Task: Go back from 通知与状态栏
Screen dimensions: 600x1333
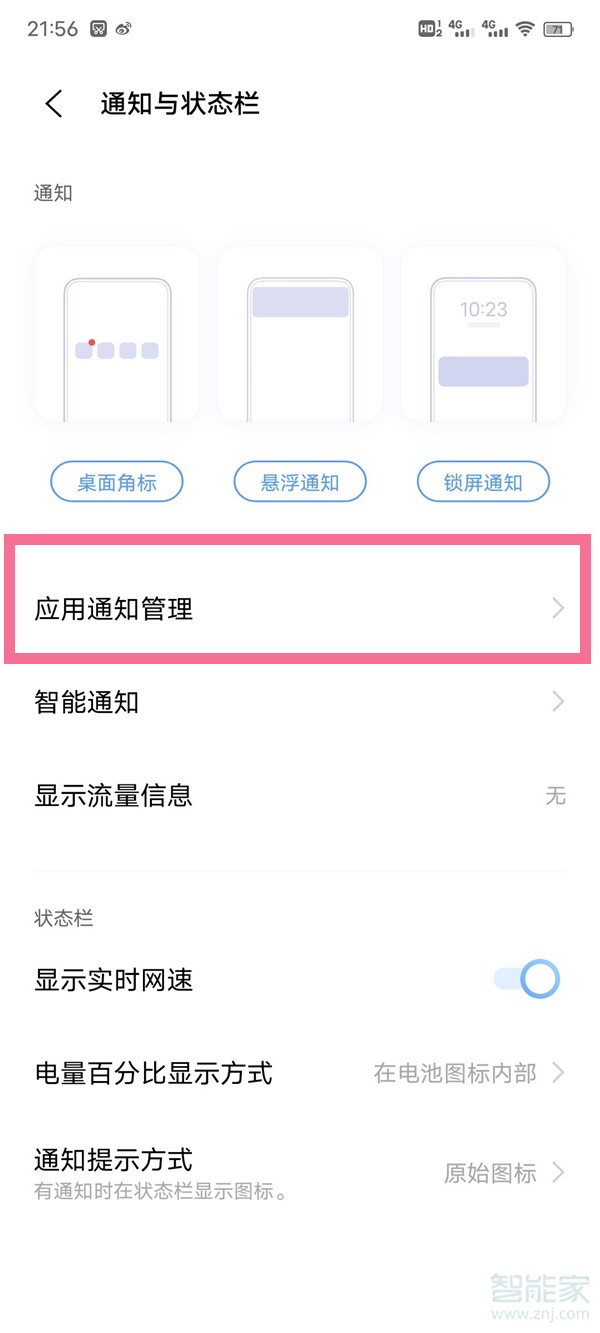Action: point(54,104)
